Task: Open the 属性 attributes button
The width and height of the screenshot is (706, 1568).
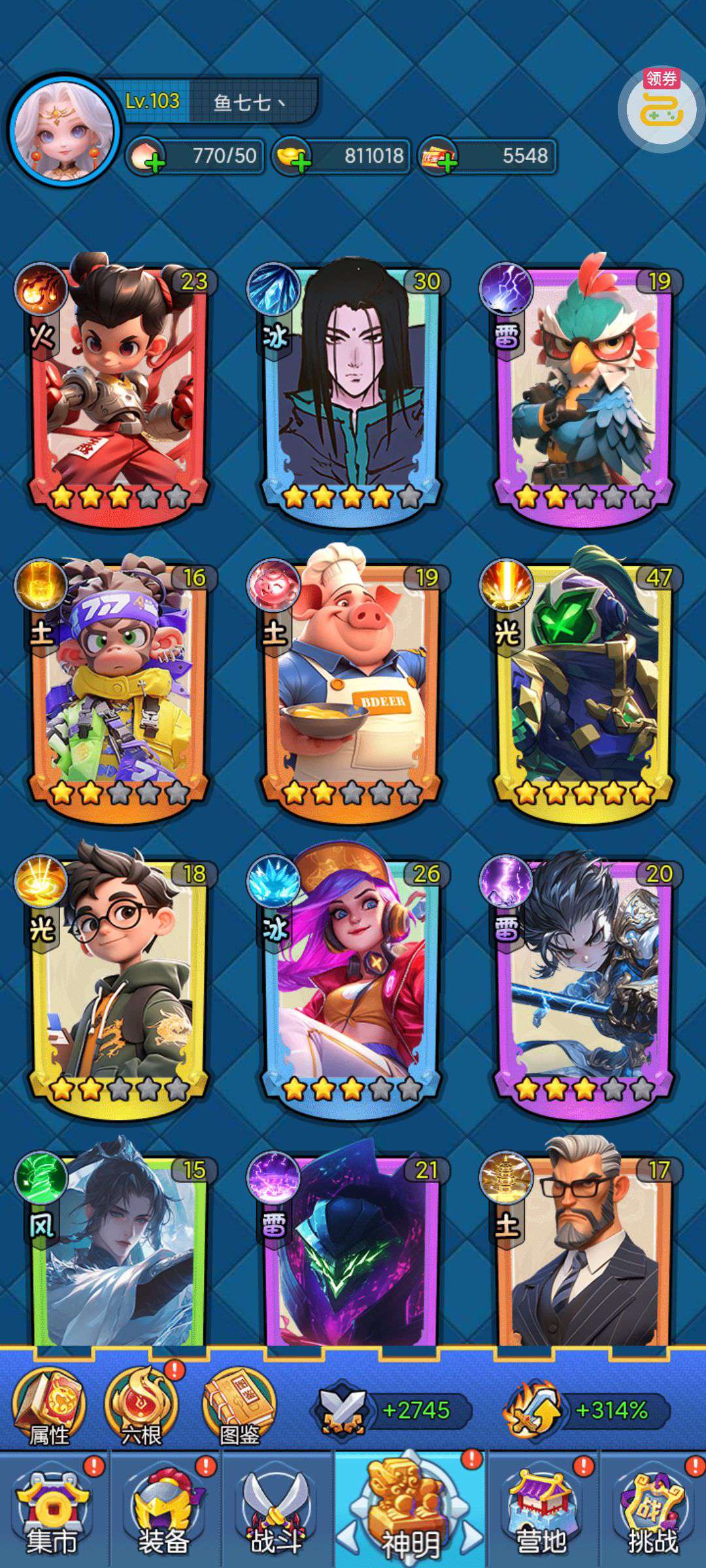Action: tap(50, 1405)
